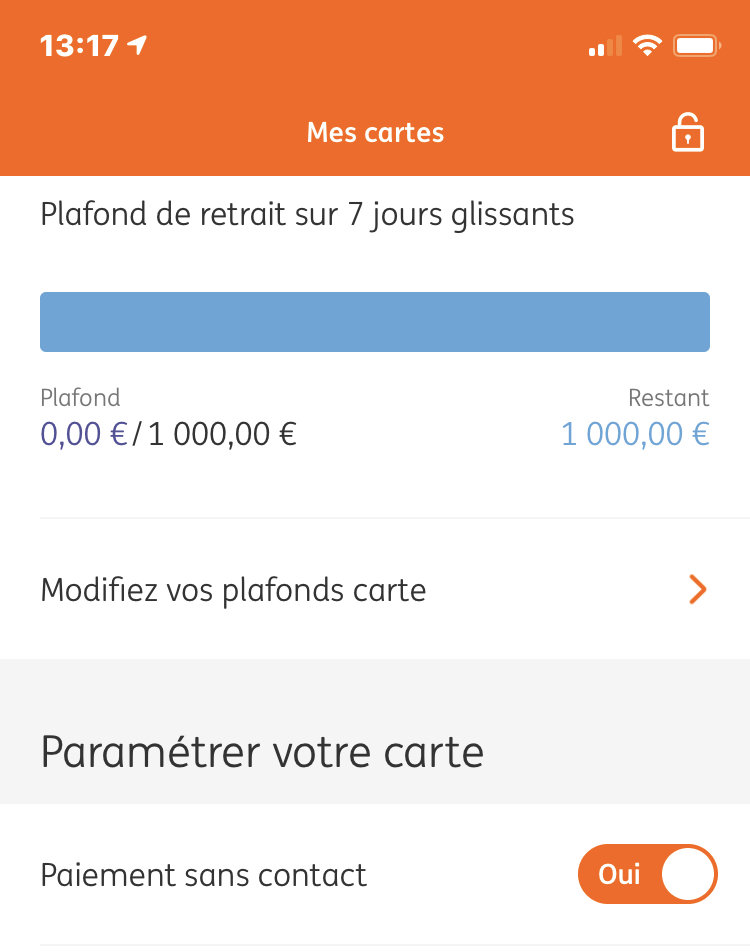
Task: Disable Paiement sans contact switch
Action: 647,874
